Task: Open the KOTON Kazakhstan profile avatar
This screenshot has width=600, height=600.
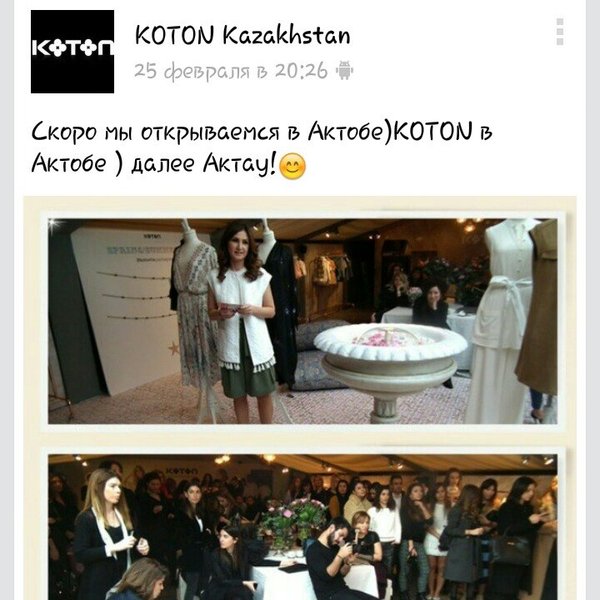Action: pyautogui.click(x=72, y=51)
